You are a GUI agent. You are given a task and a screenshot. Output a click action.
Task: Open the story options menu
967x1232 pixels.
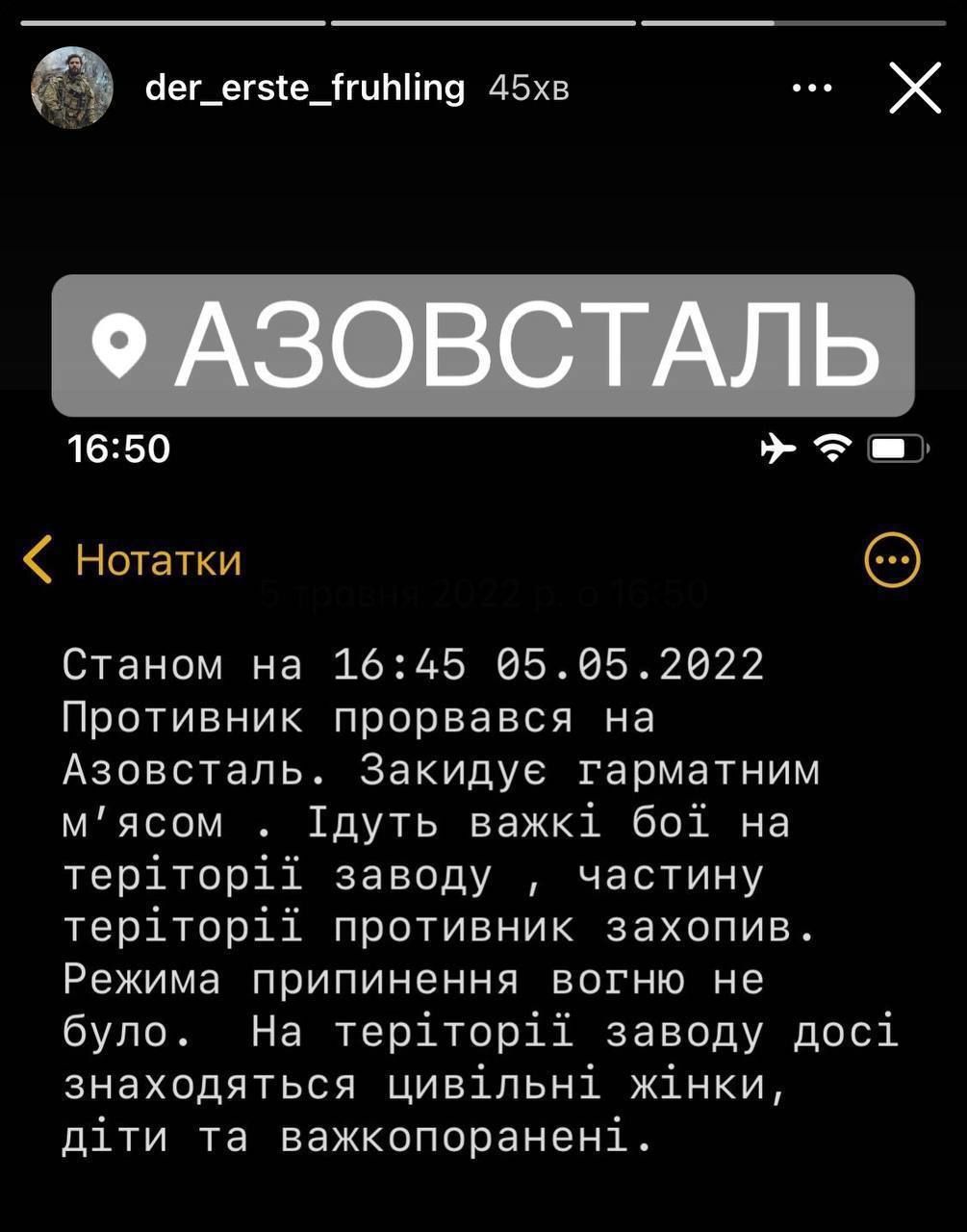click(812, 89)
